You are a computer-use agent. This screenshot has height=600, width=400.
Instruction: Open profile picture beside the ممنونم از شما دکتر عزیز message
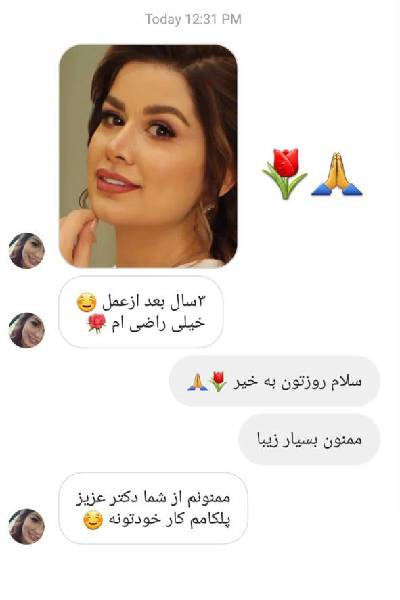27,526
